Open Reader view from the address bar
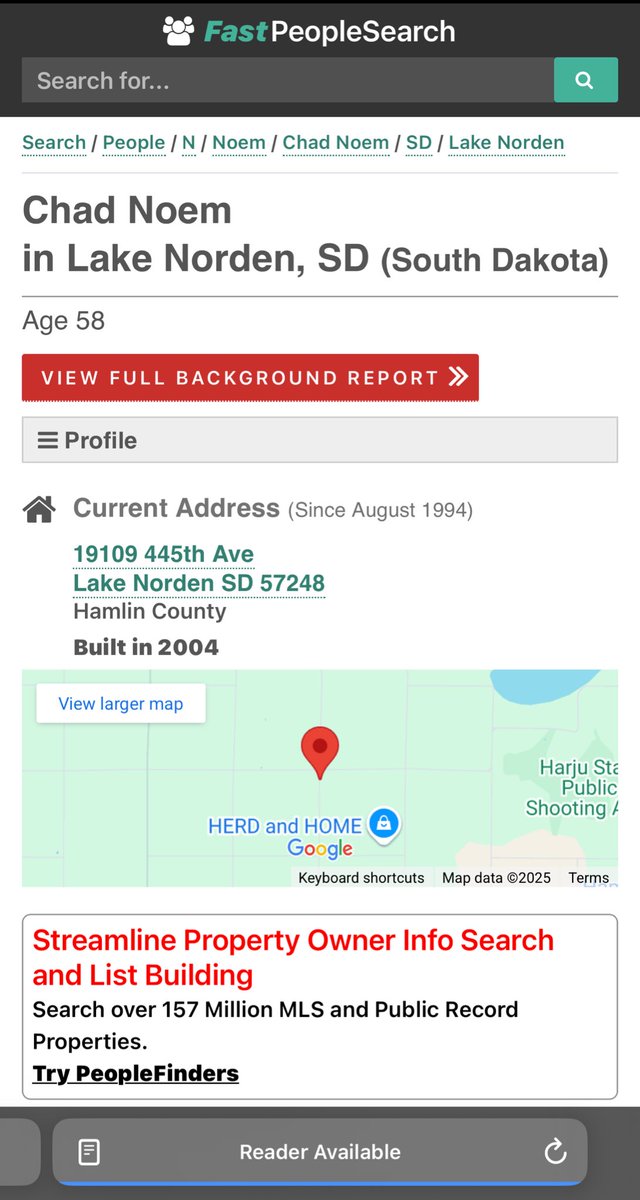 coord(90,1152)
